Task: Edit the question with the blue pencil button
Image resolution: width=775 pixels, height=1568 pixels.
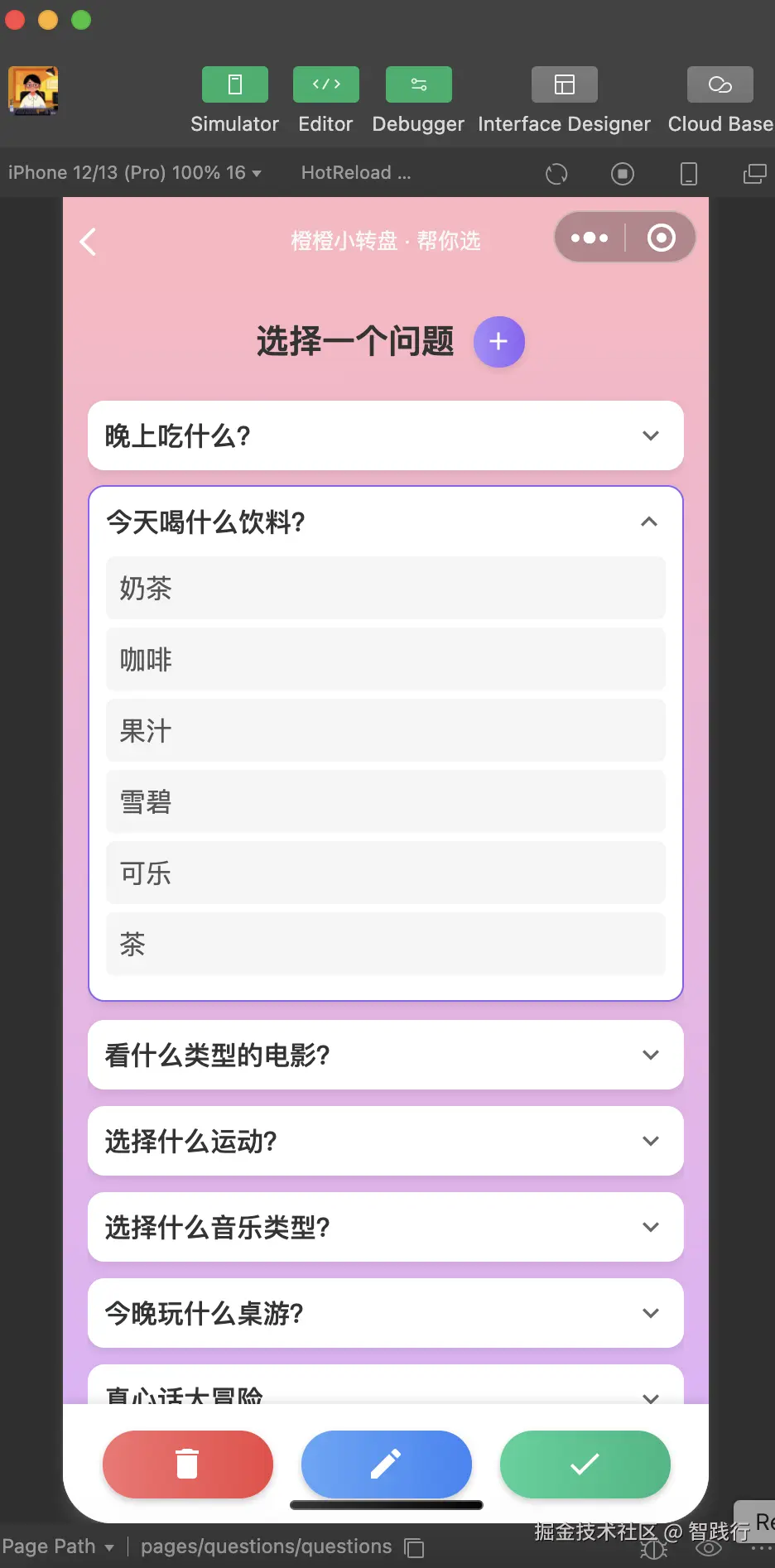Action: (x=386, y=1464)
